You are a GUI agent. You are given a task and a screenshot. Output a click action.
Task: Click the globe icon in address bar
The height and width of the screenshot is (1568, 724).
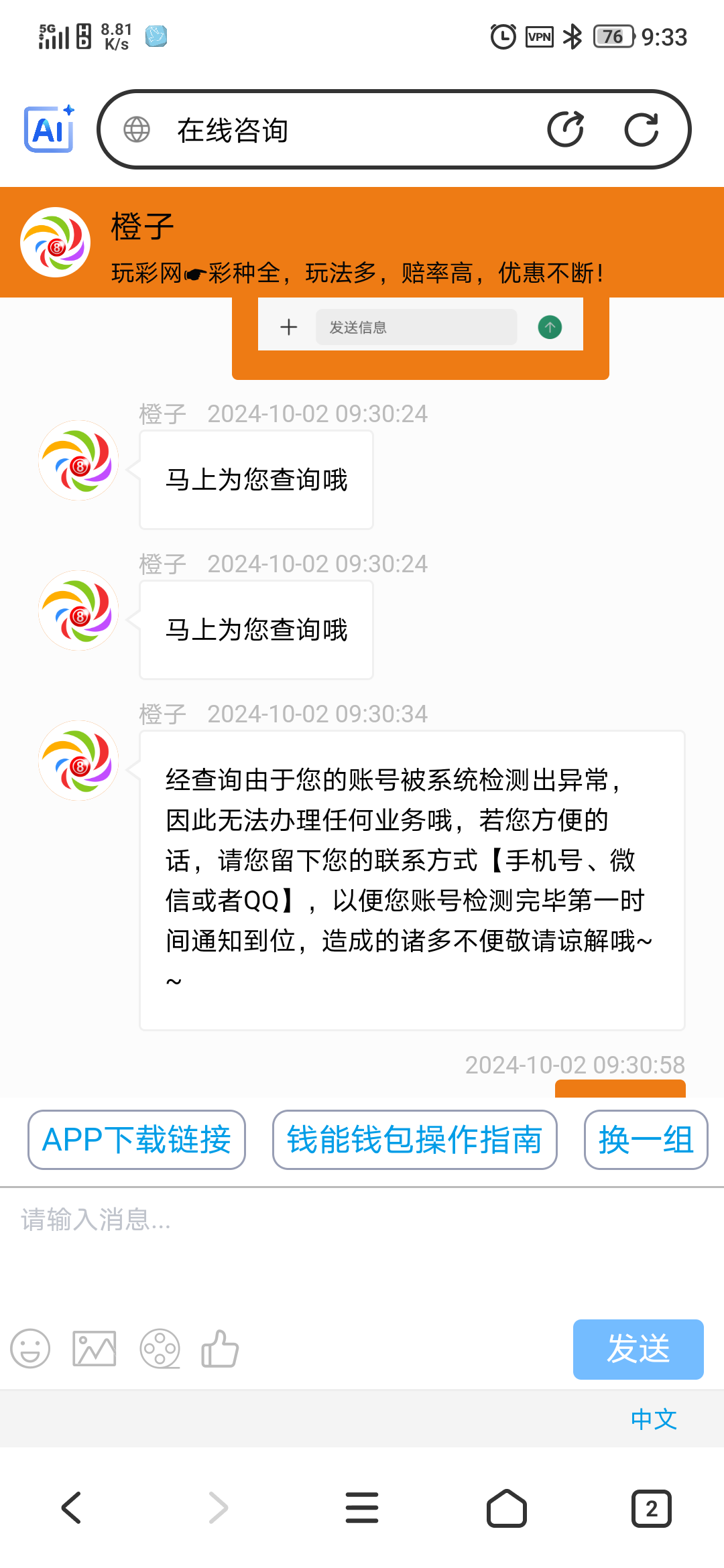(137, 129)
